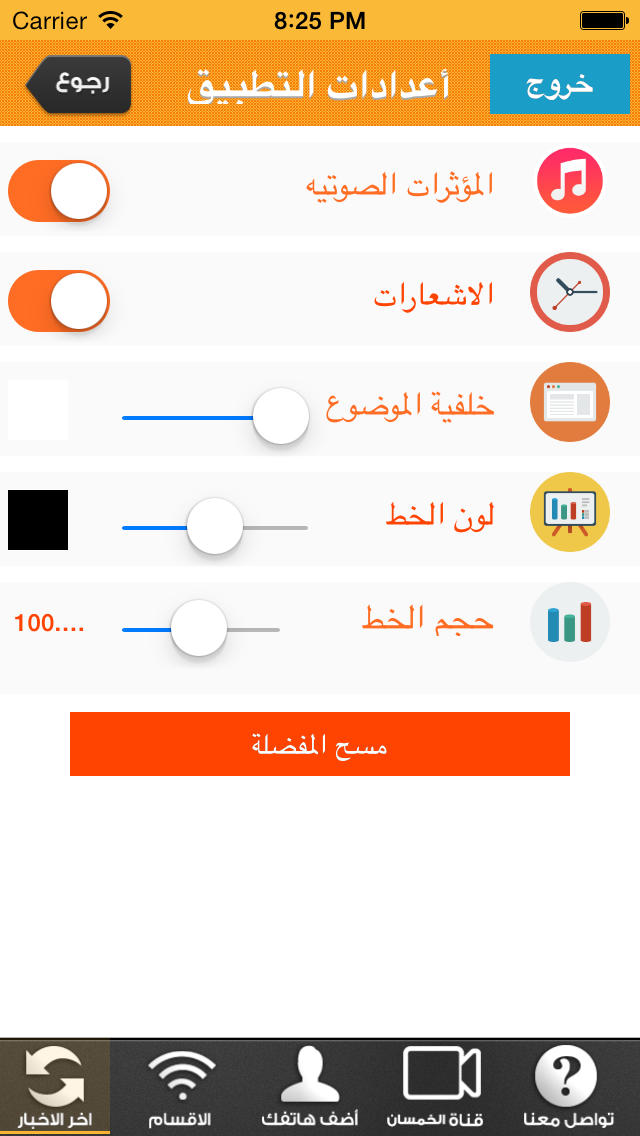640x1136 pixels.
Task: Switch to the اخر الاخبار tab
Action: point(55,1087)
